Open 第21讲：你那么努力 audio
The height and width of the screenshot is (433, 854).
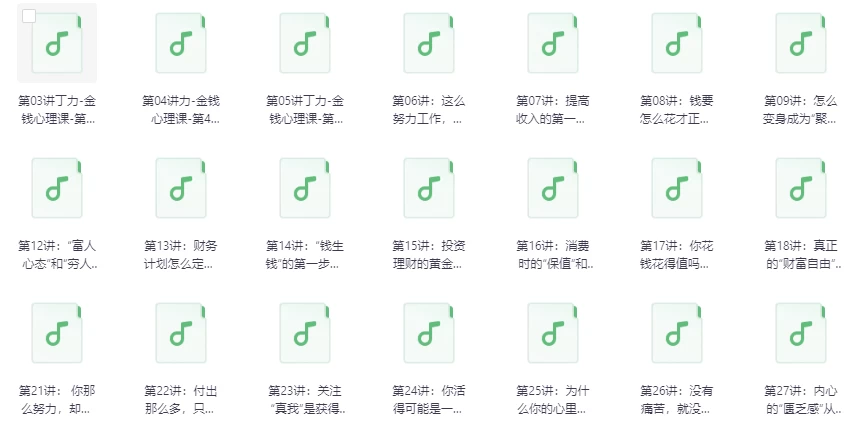pos(57,333)
